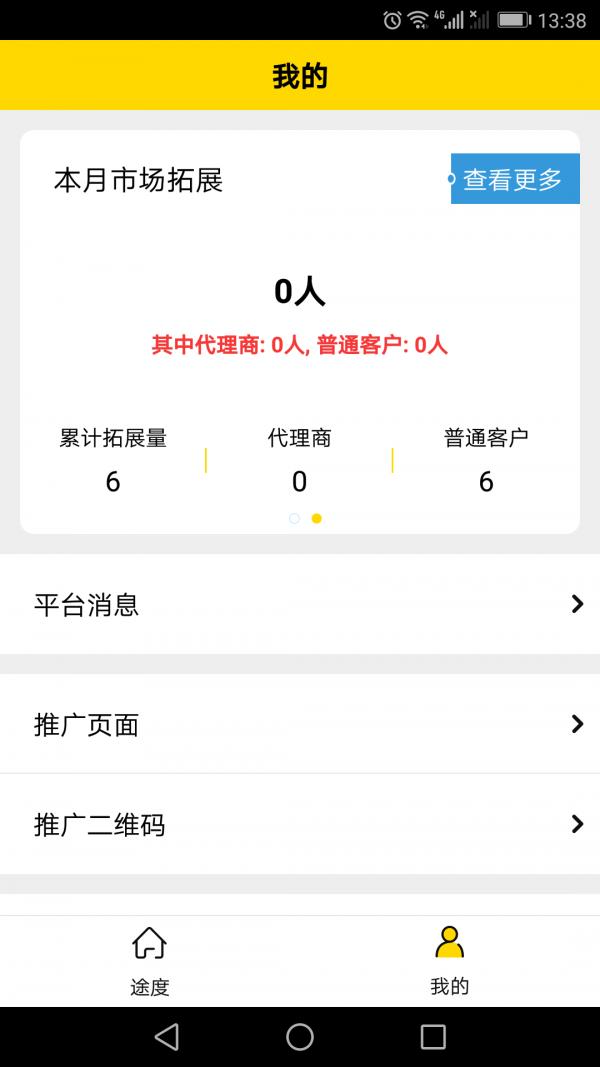Open the system recent apps view
The image size is (600, 1067).
coord(433,1036)
